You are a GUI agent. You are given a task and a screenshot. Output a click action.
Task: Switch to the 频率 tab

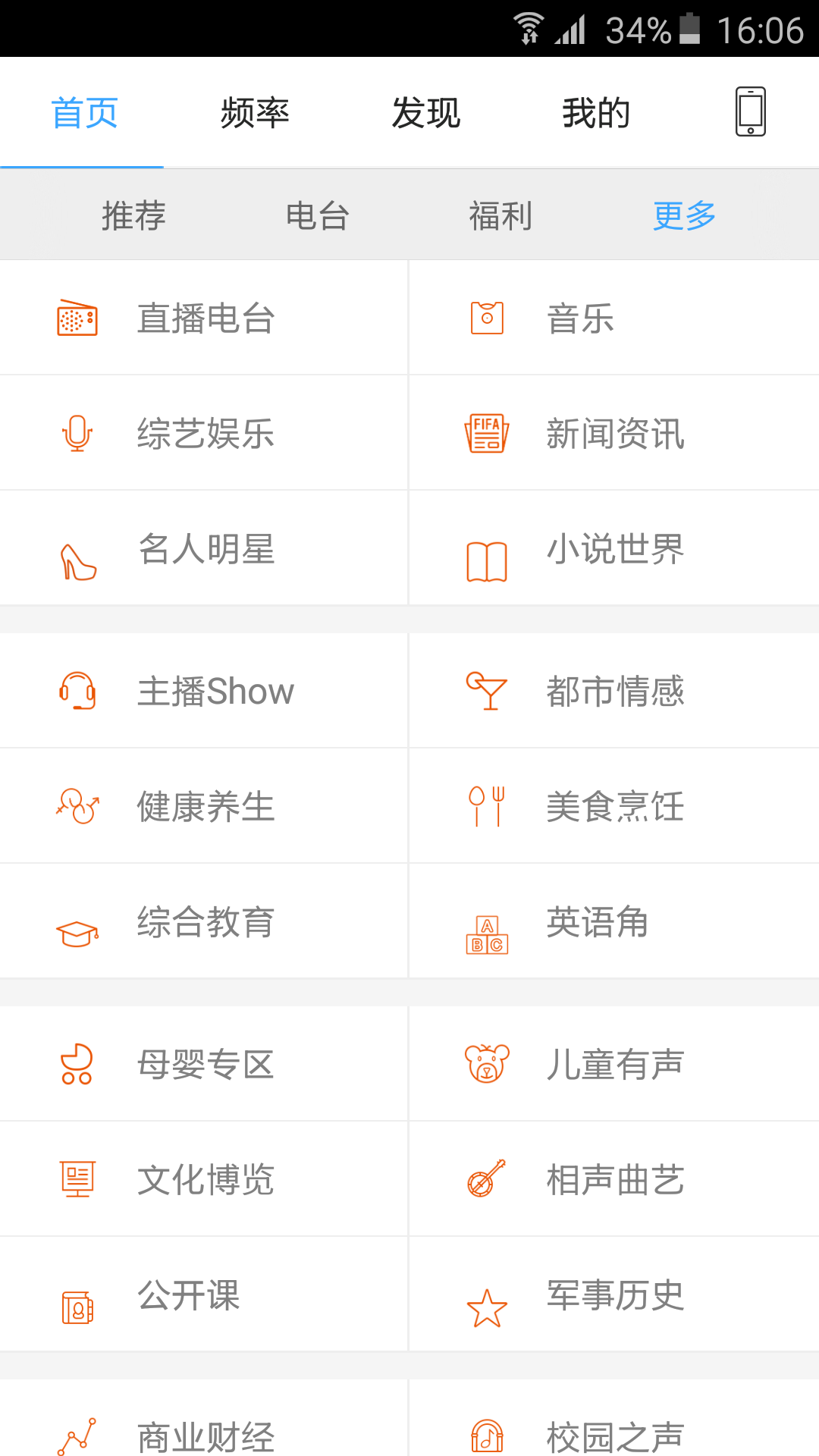pyautogui.click(x=255, y=113)
